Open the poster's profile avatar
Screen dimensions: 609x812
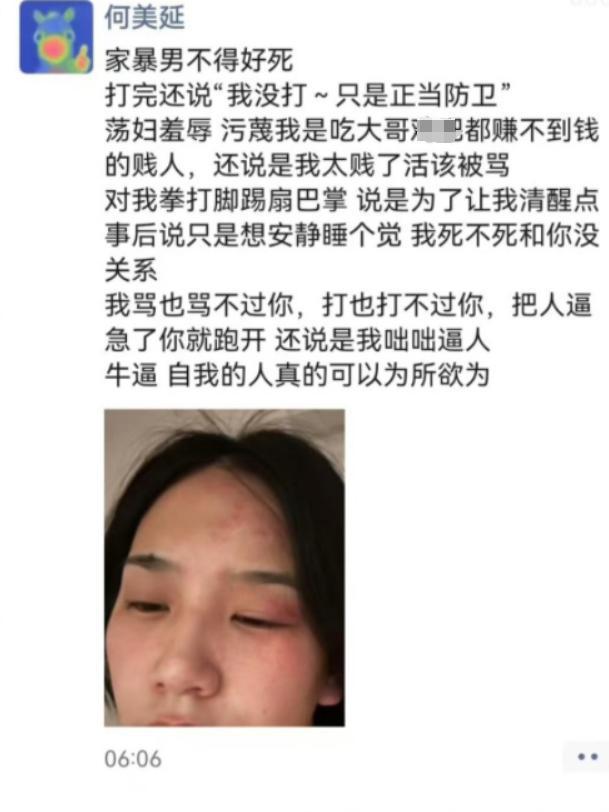coord(55,38)
